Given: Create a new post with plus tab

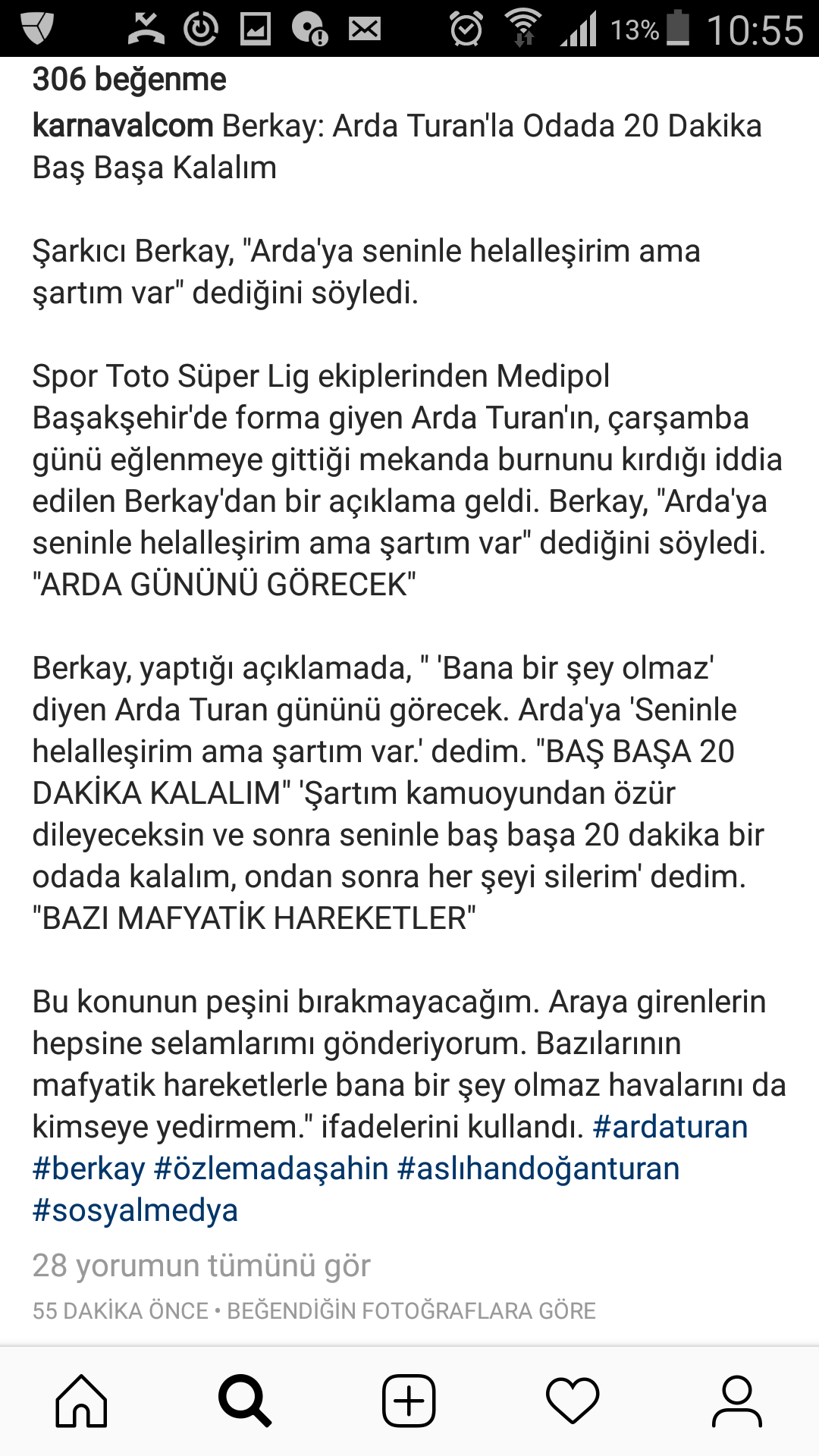Looking at the screenshot, I should (x=409, y=1401).
